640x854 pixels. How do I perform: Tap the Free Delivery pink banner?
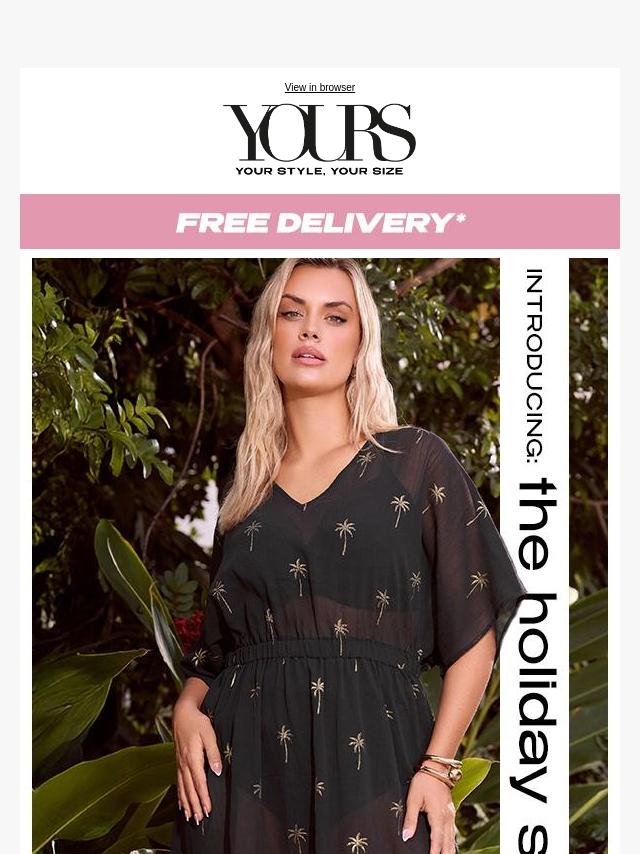click(x=320, y=222)
